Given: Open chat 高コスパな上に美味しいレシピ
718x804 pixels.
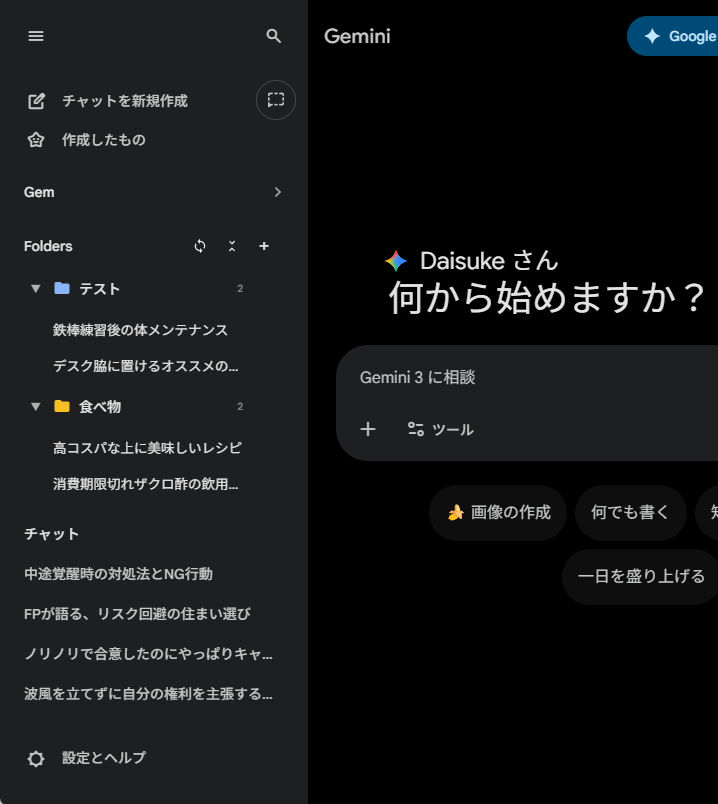Looking at the screenshot, I should [147, 448].
